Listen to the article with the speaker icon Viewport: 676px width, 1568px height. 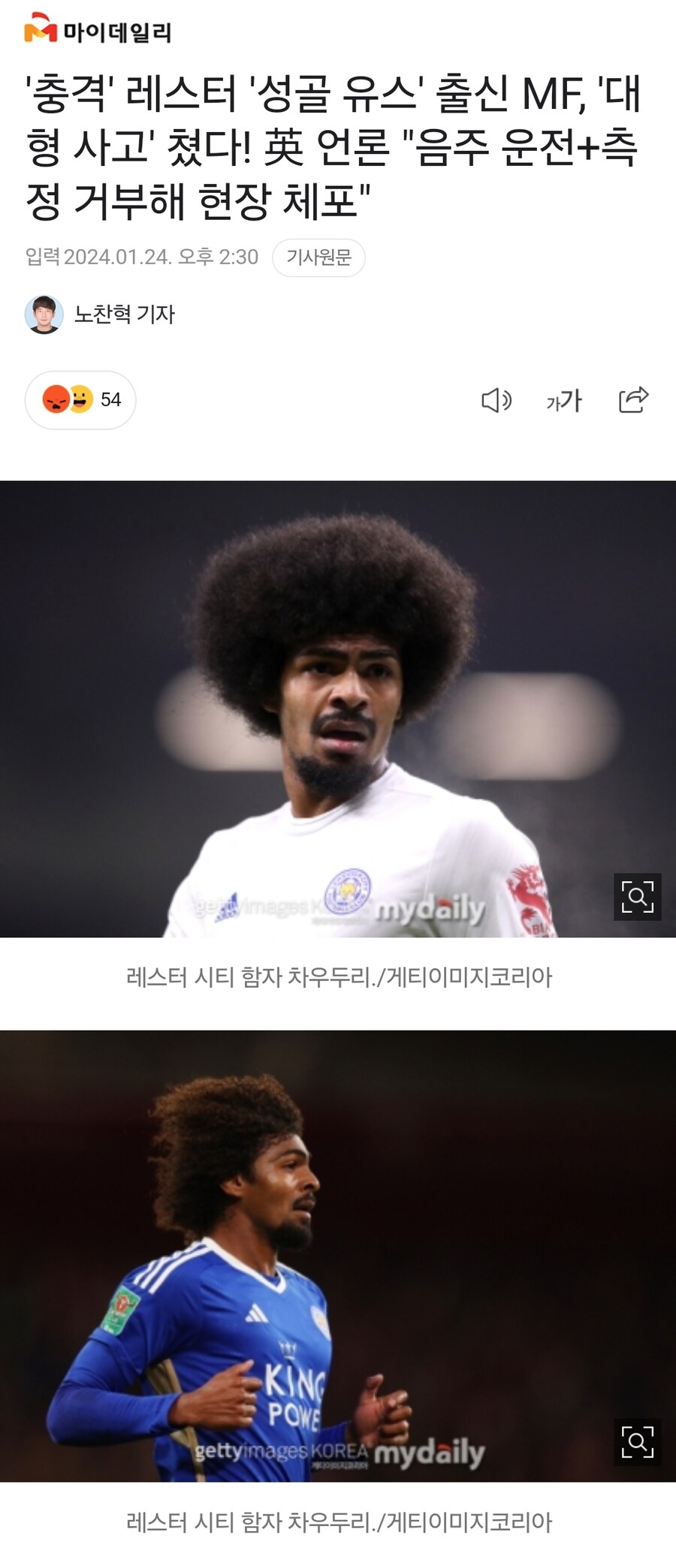[496, 400]
